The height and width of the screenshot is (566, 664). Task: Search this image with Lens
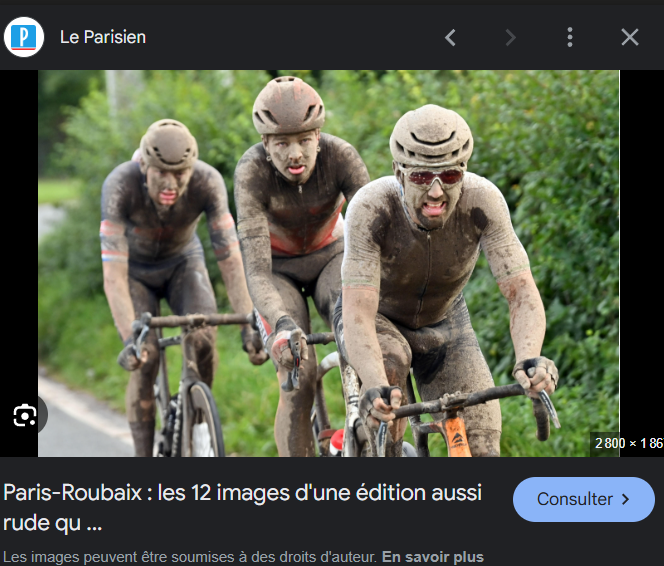click(x=24, y=416)
